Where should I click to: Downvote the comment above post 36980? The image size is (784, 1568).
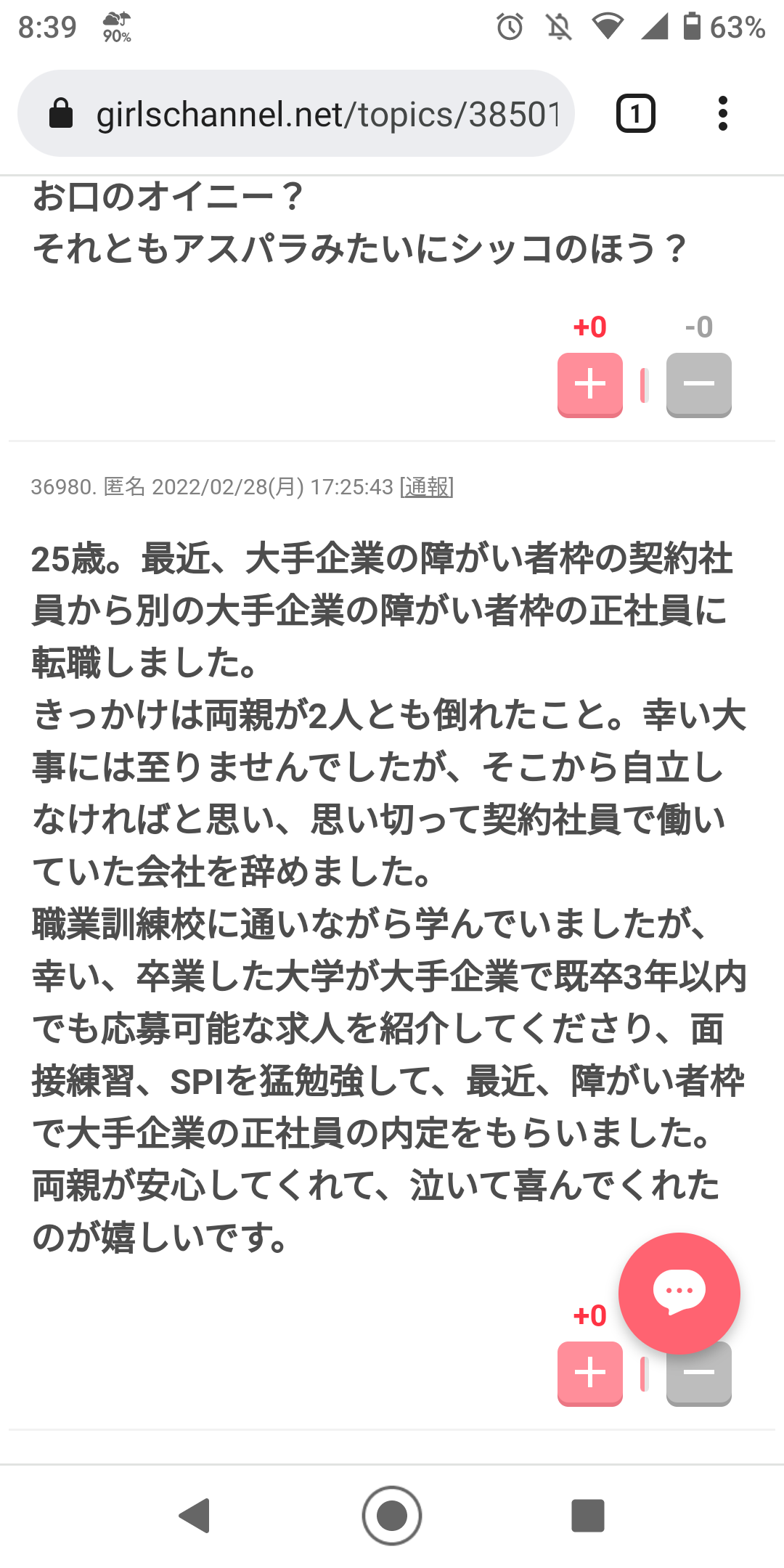point(699,385)
